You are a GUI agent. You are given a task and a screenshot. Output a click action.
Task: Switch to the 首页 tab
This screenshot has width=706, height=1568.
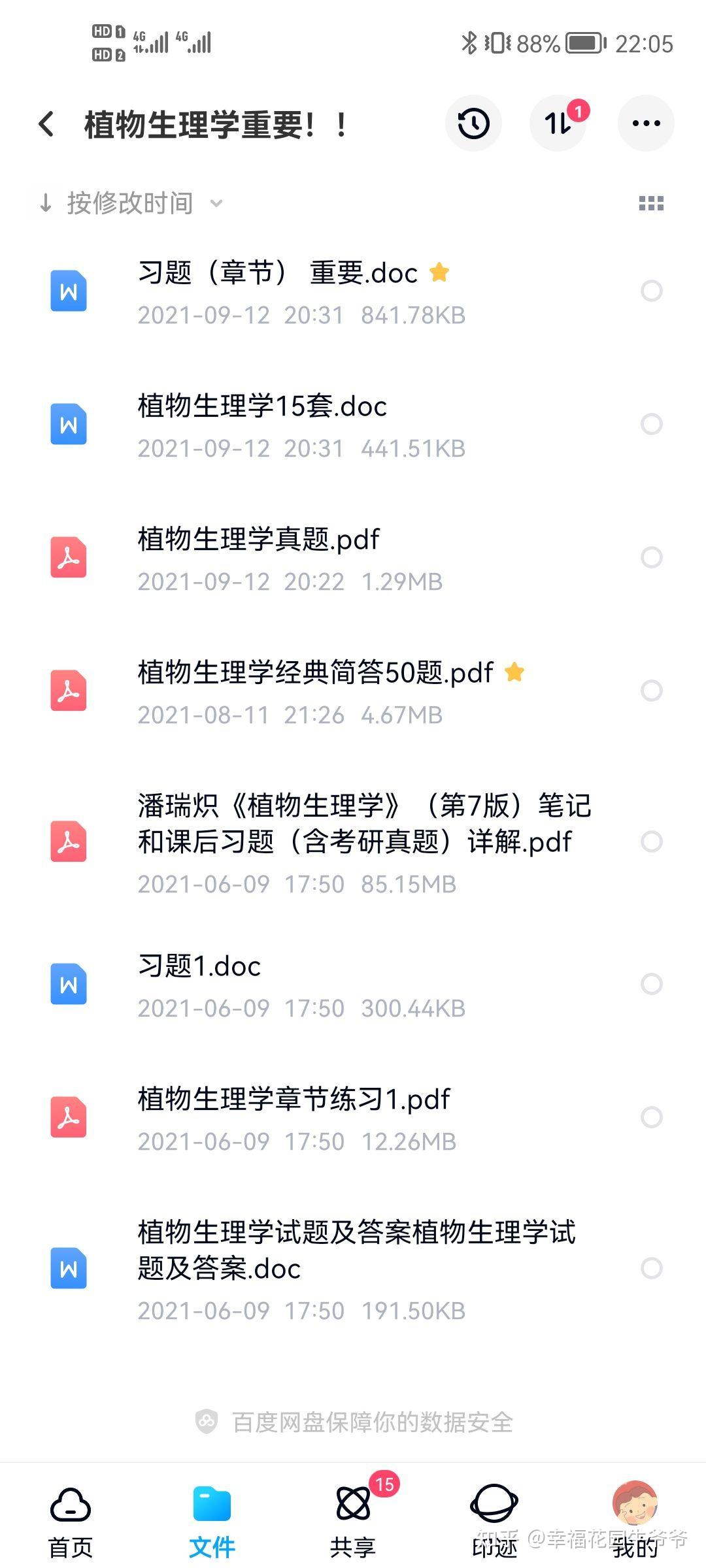71,1520
